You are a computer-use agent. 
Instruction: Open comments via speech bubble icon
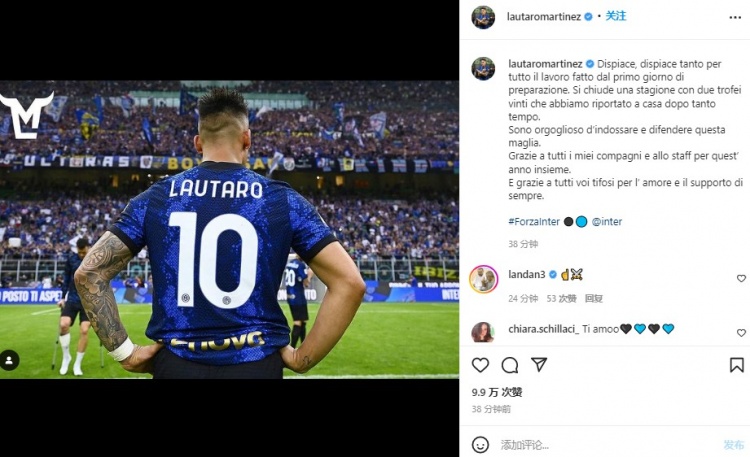click(x=510, y=365)
